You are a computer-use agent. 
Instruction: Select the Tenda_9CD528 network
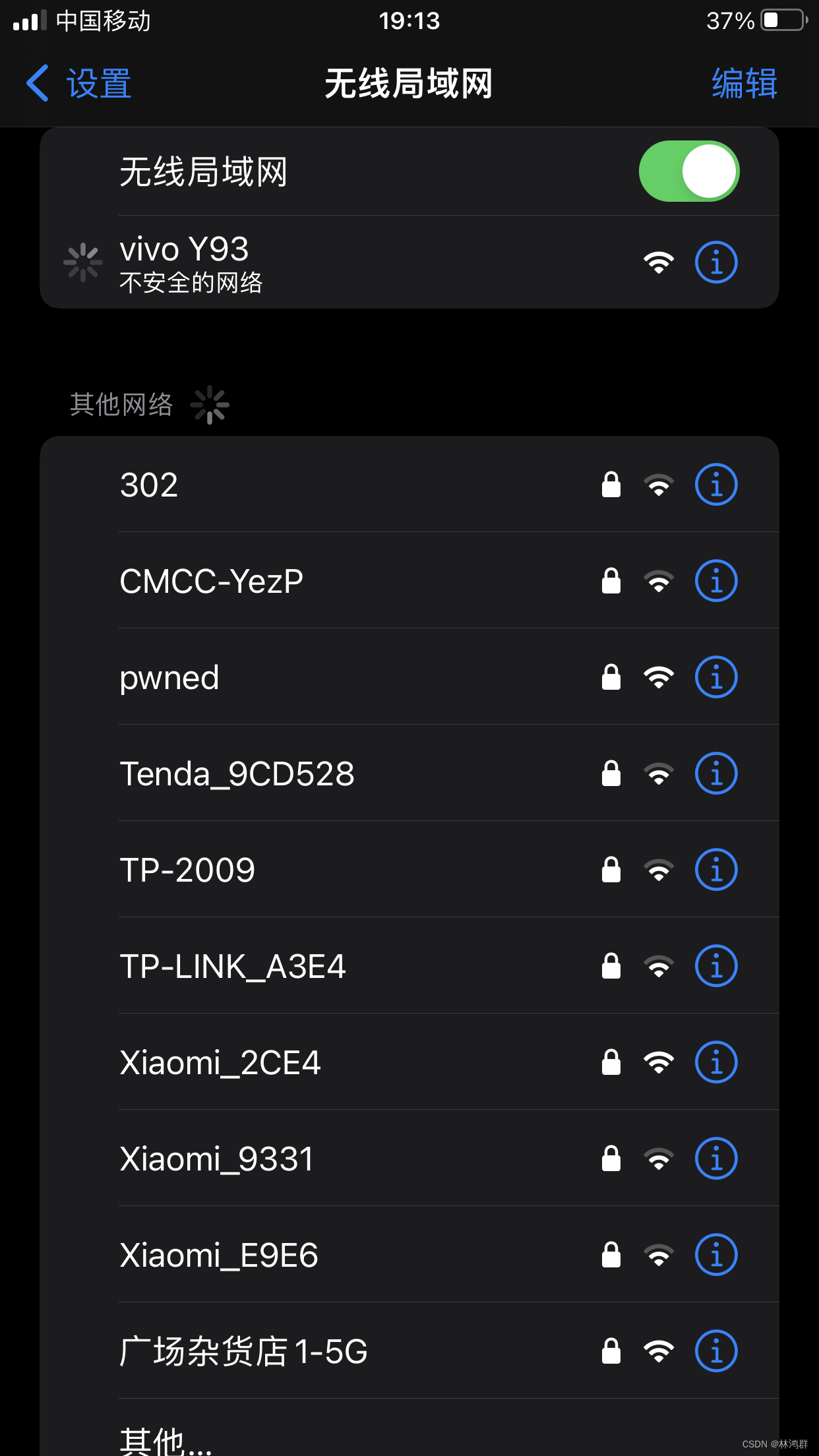click(x=409, y=773)
